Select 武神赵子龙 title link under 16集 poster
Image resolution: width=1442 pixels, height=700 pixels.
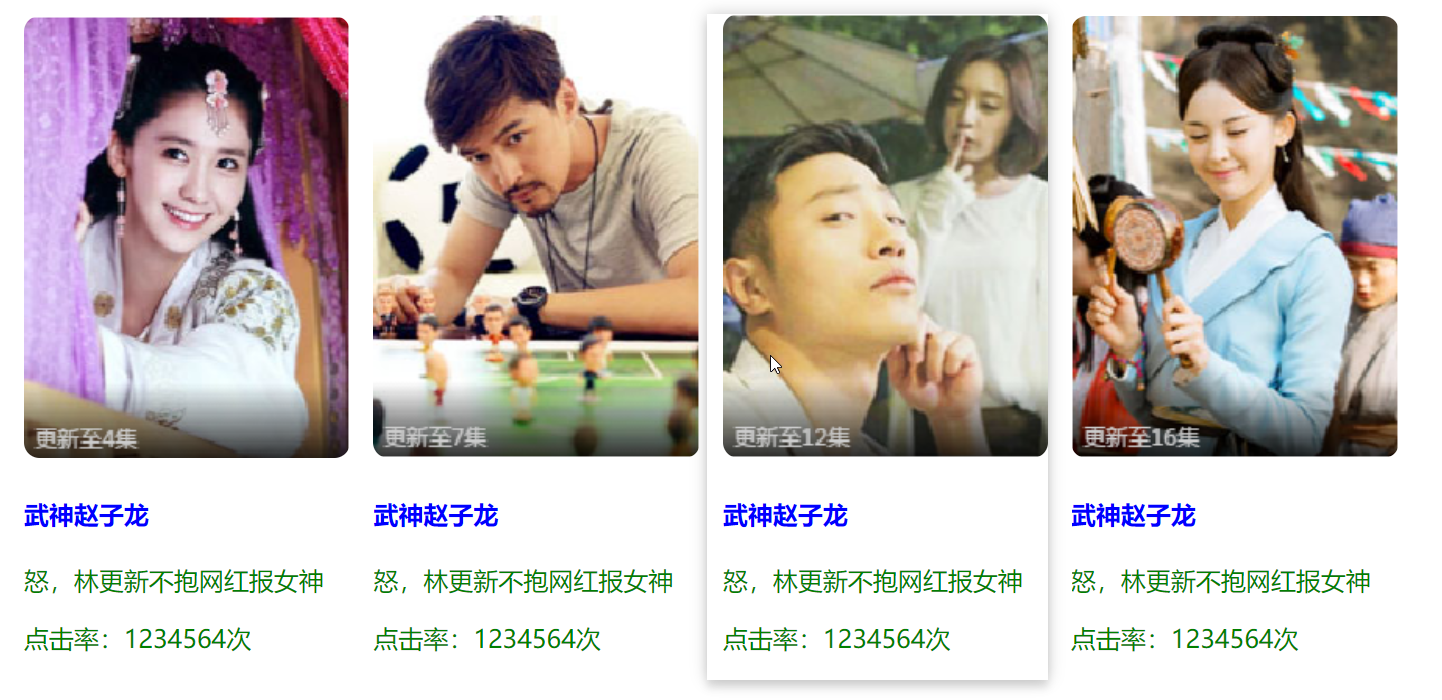click(x=1133, y=516)
